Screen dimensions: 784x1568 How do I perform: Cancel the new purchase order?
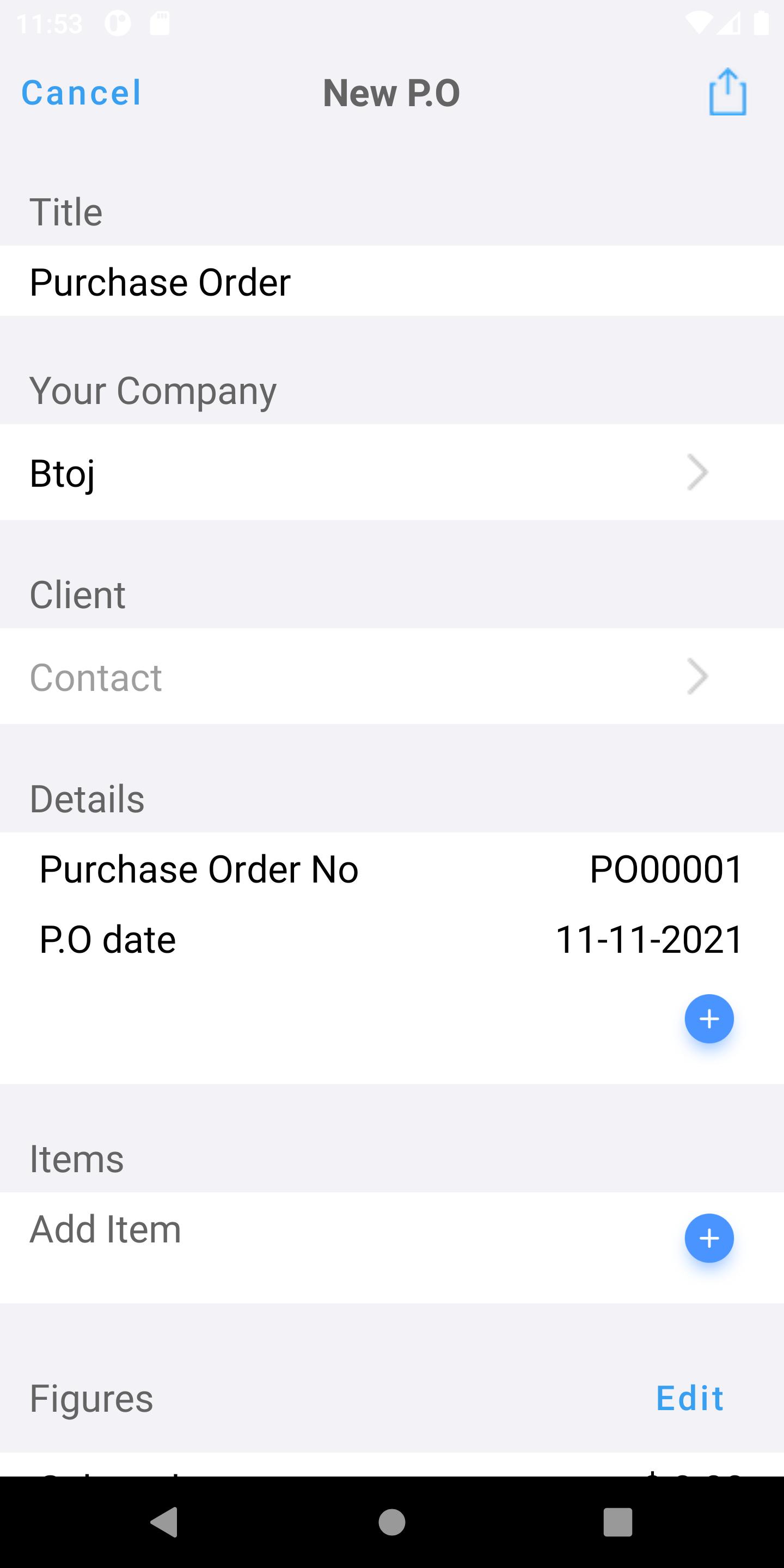coord(81,93)
